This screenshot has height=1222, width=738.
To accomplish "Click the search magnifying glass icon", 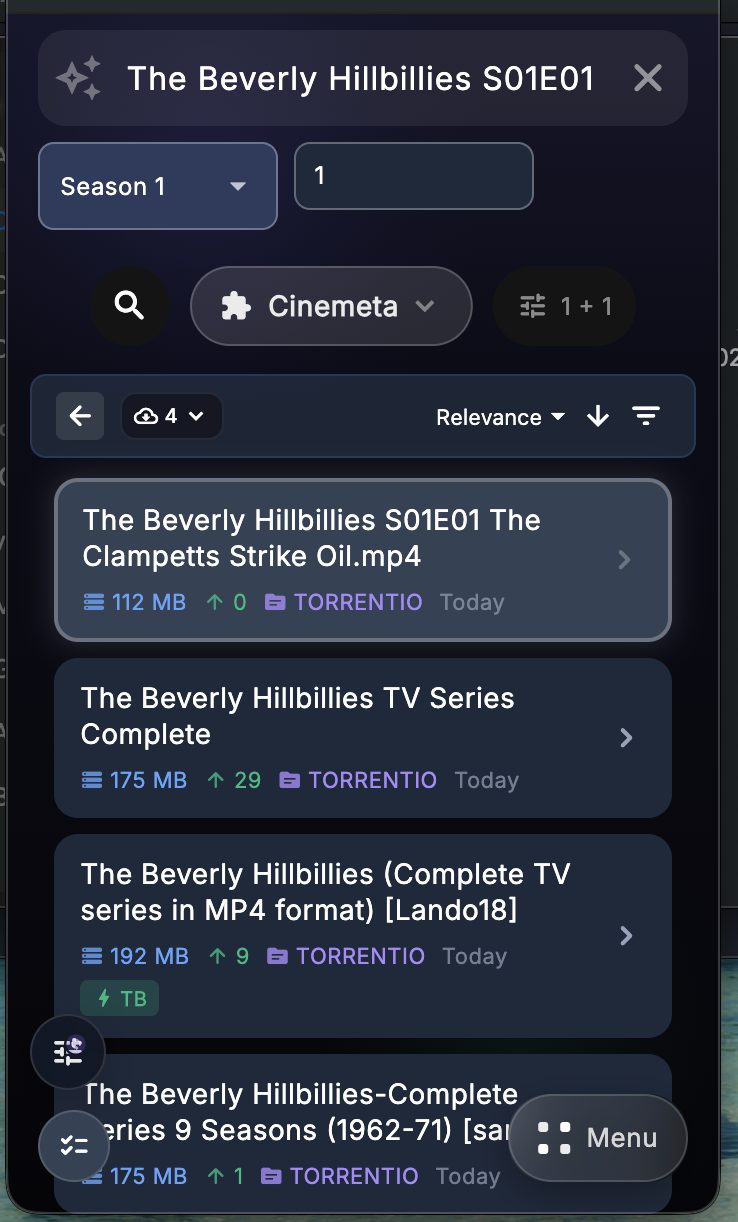I will [130, 306].
